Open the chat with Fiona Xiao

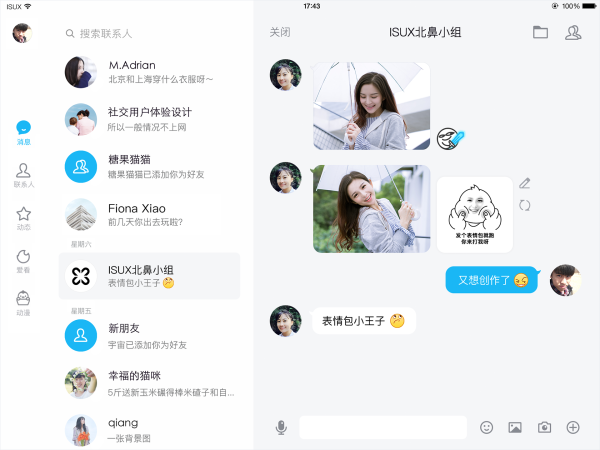coord(150,215)
